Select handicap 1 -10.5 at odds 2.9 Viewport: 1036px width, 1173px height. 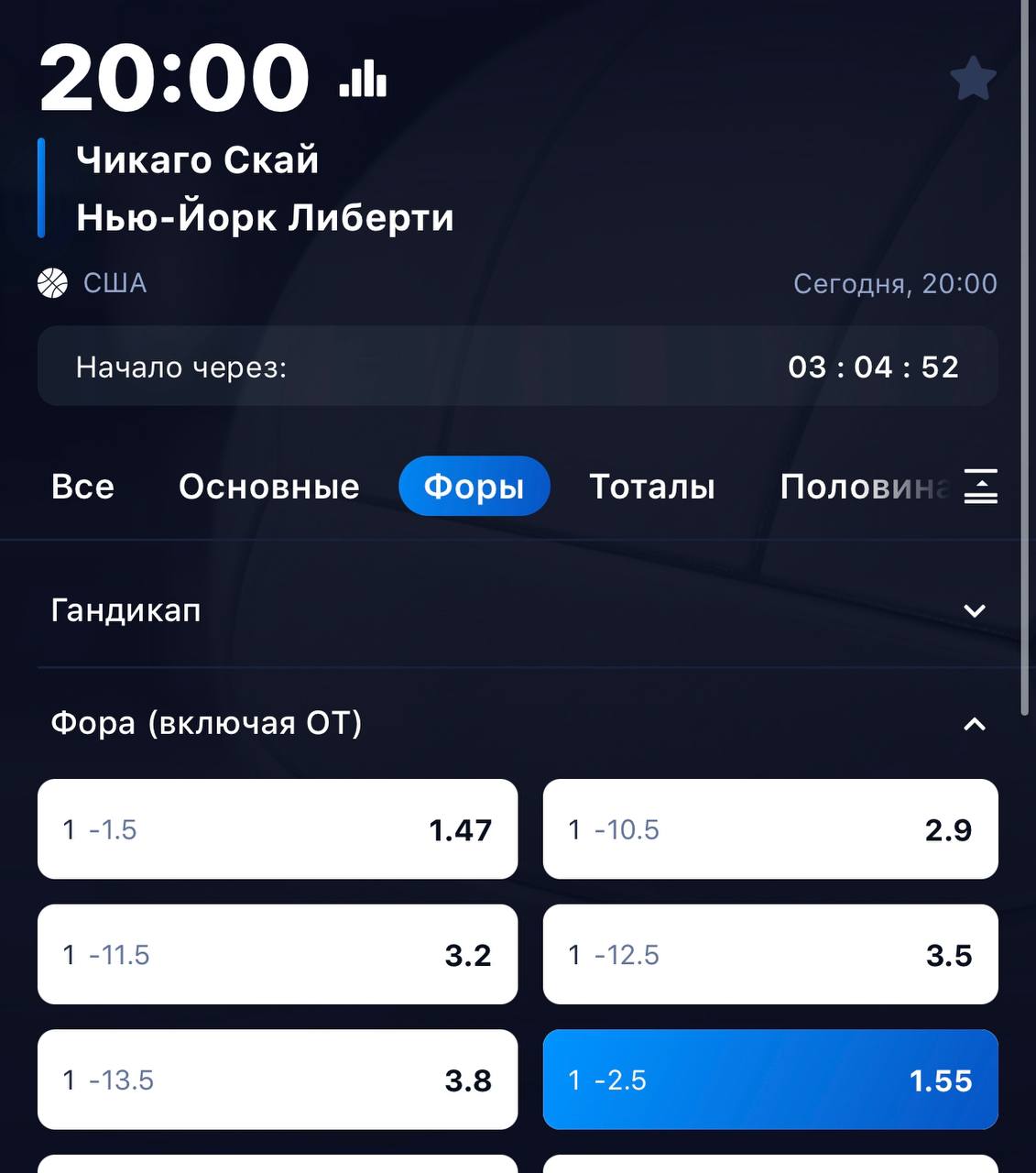(x=769, y=829)
